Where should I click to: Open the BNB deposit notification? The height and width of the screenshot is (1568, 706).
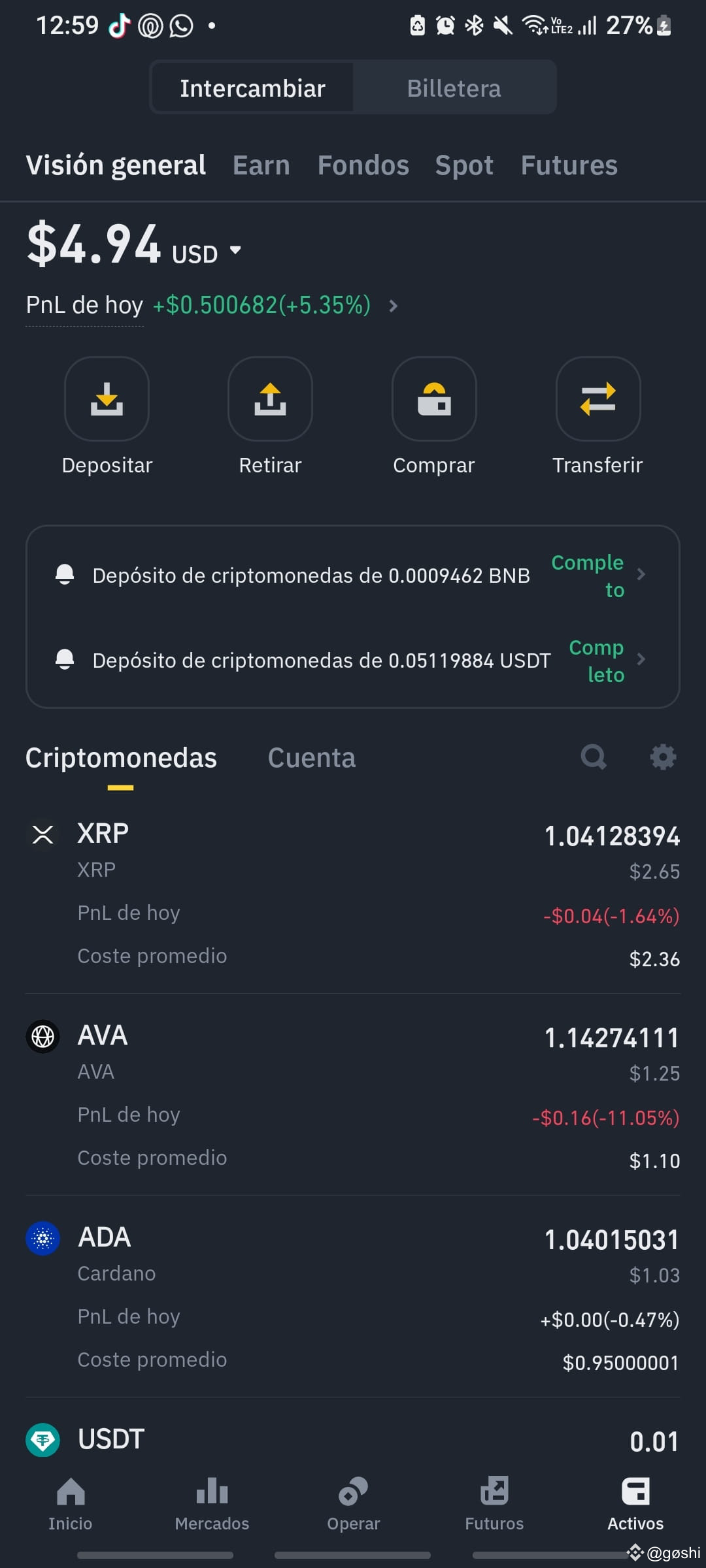click(x=353, y=576)
